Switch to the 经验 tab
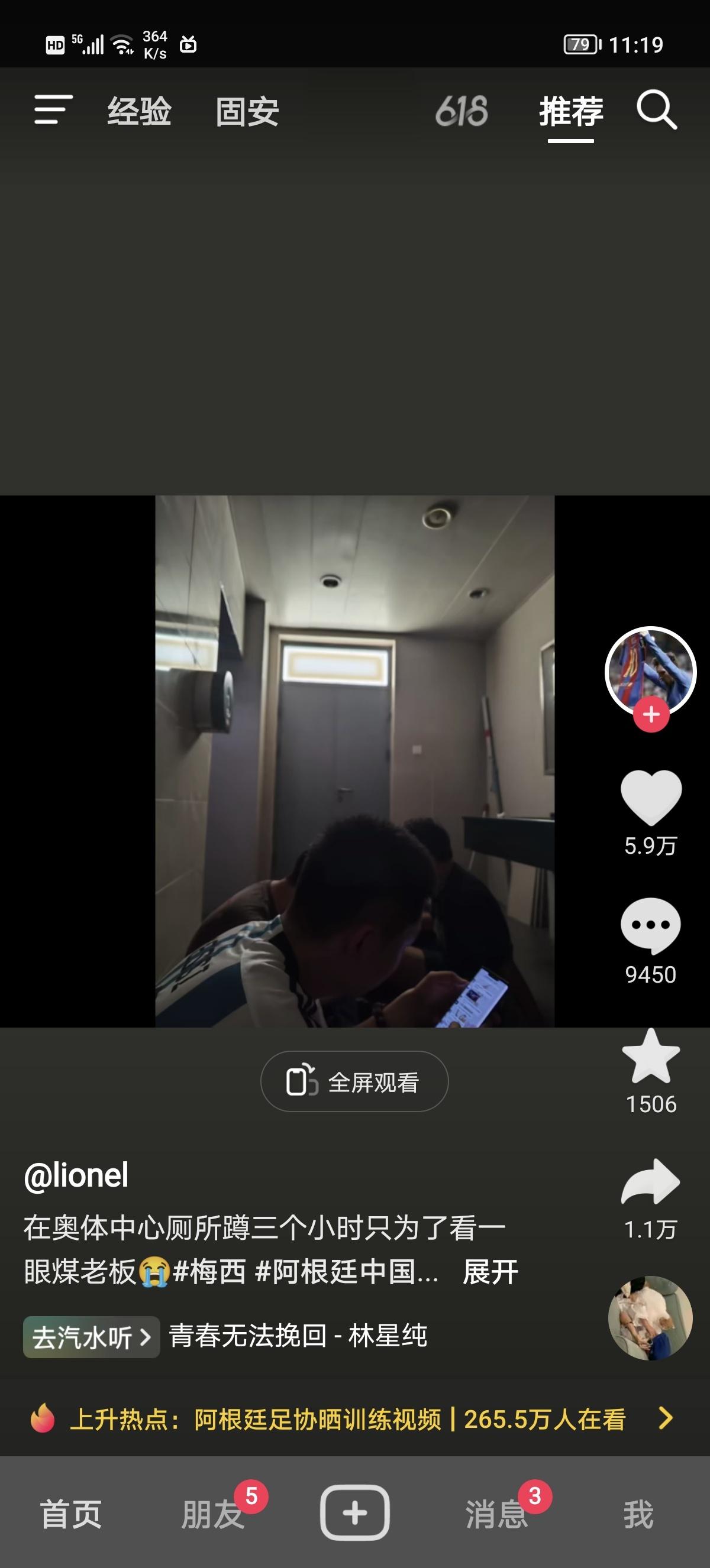Viewport: 710px width, 1568px height. click(x=140, y=111)
